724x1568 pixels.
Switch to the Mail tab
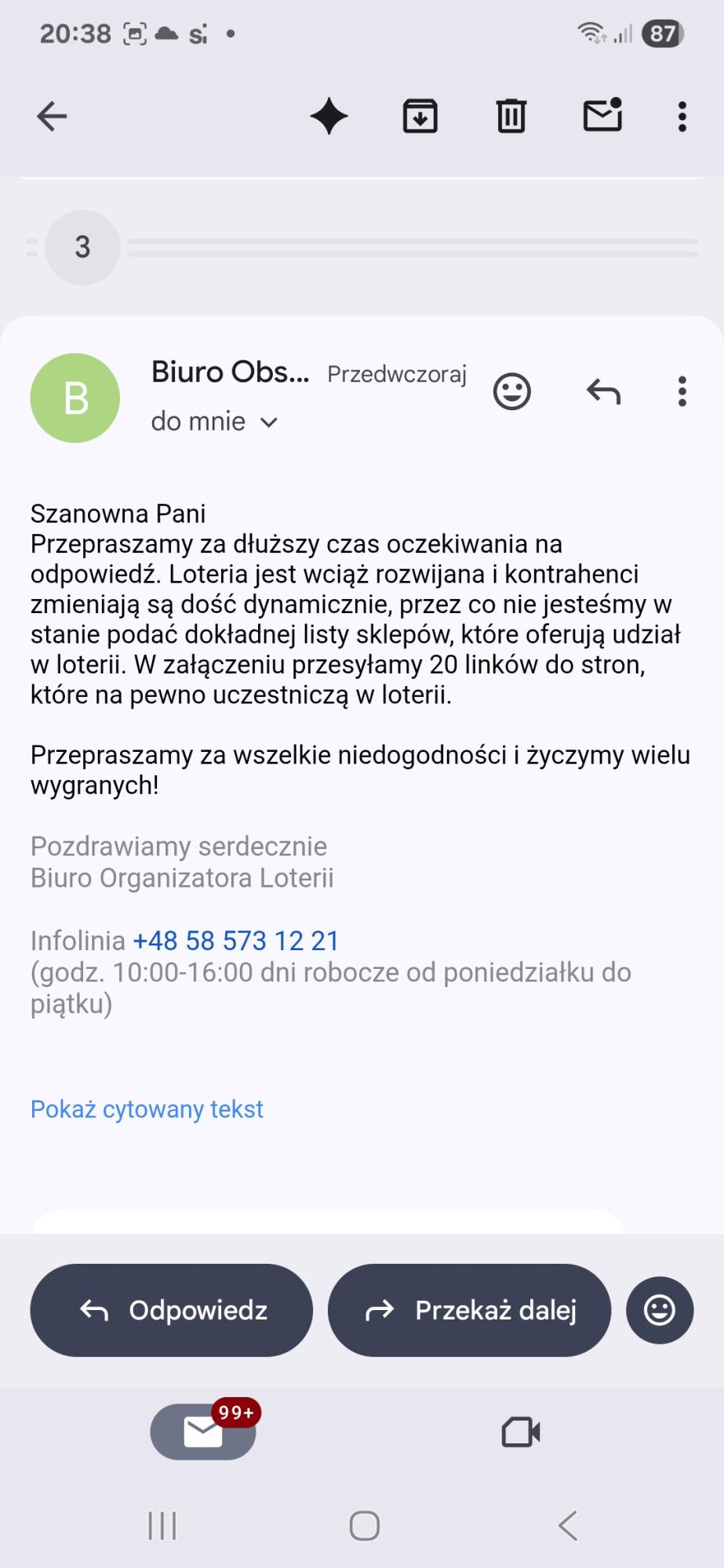tap(203, 1432)
